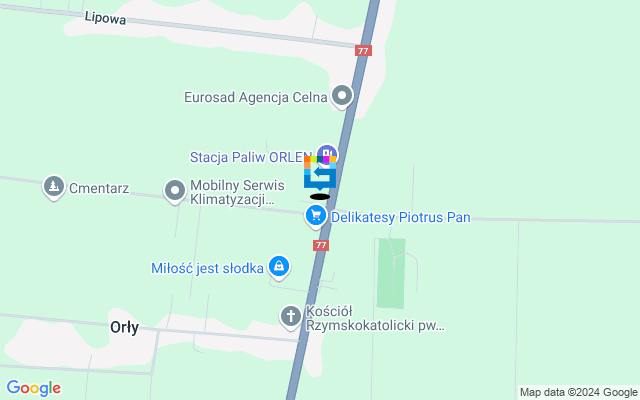
Task: Open the Mobilny Serwis Klimatyzacji place
Action: (175, 190)
